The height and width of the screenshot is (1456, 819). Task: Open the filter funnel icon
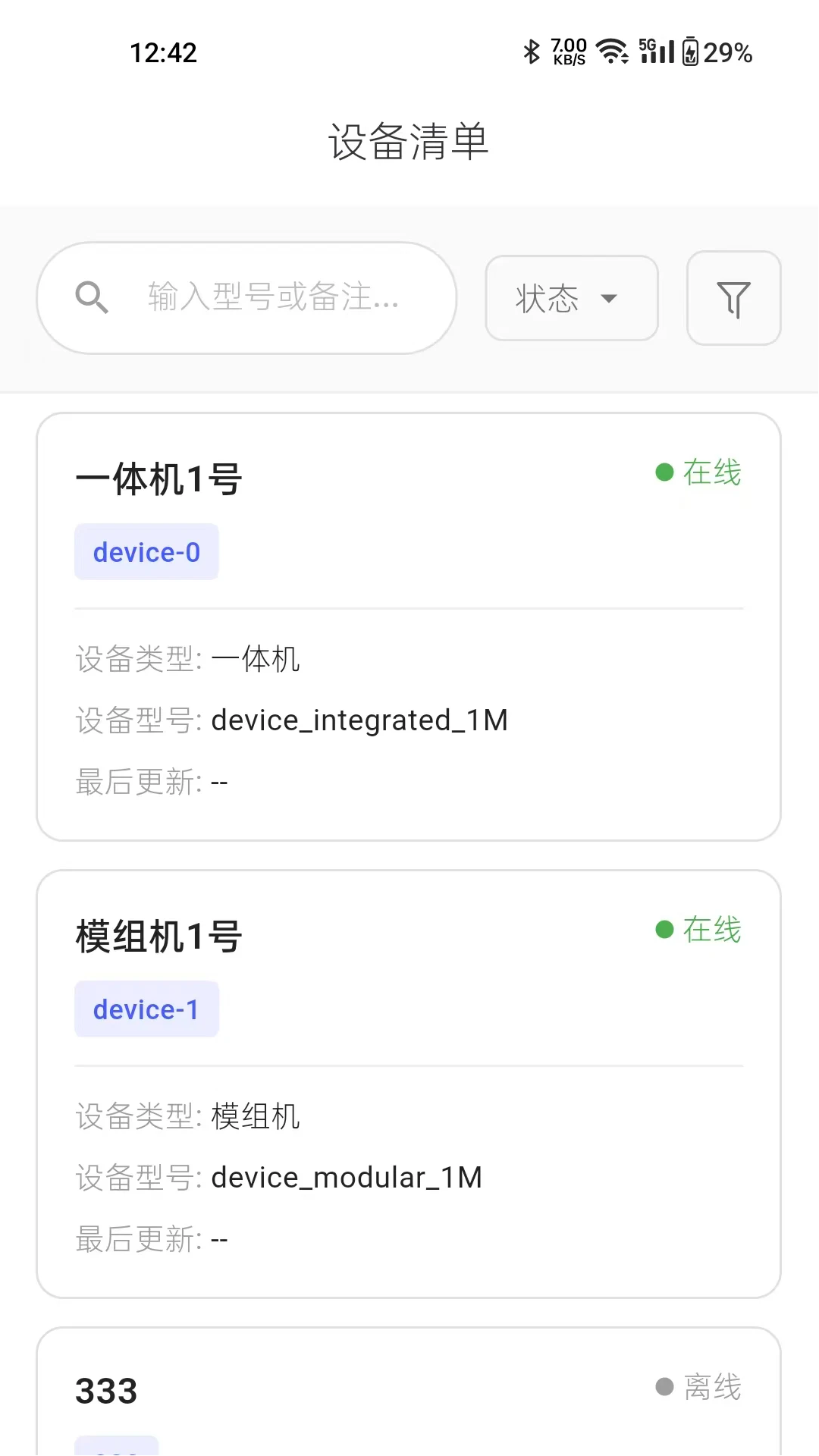pyautogui.click(x=733, y=298)
